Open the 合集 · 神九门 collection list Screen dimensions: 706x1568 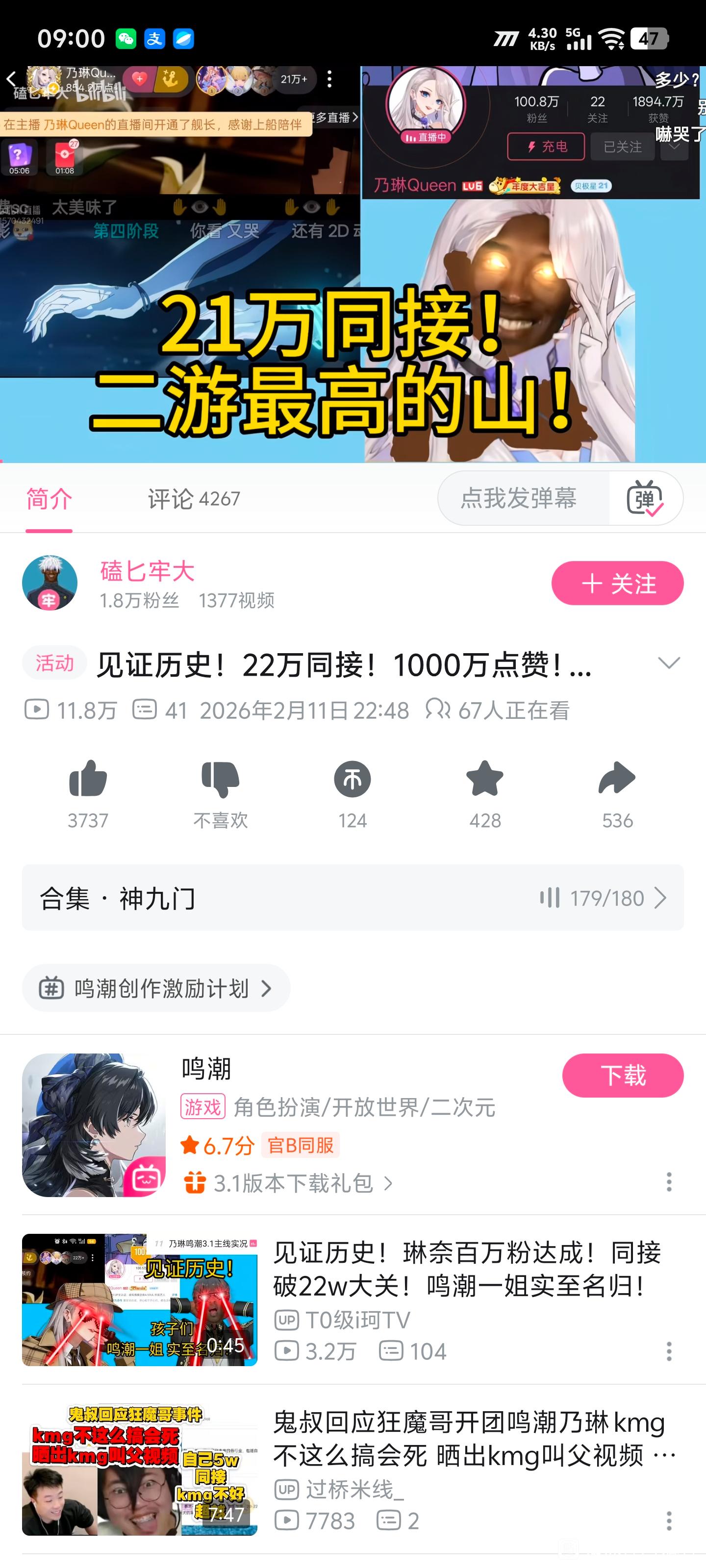352,898
